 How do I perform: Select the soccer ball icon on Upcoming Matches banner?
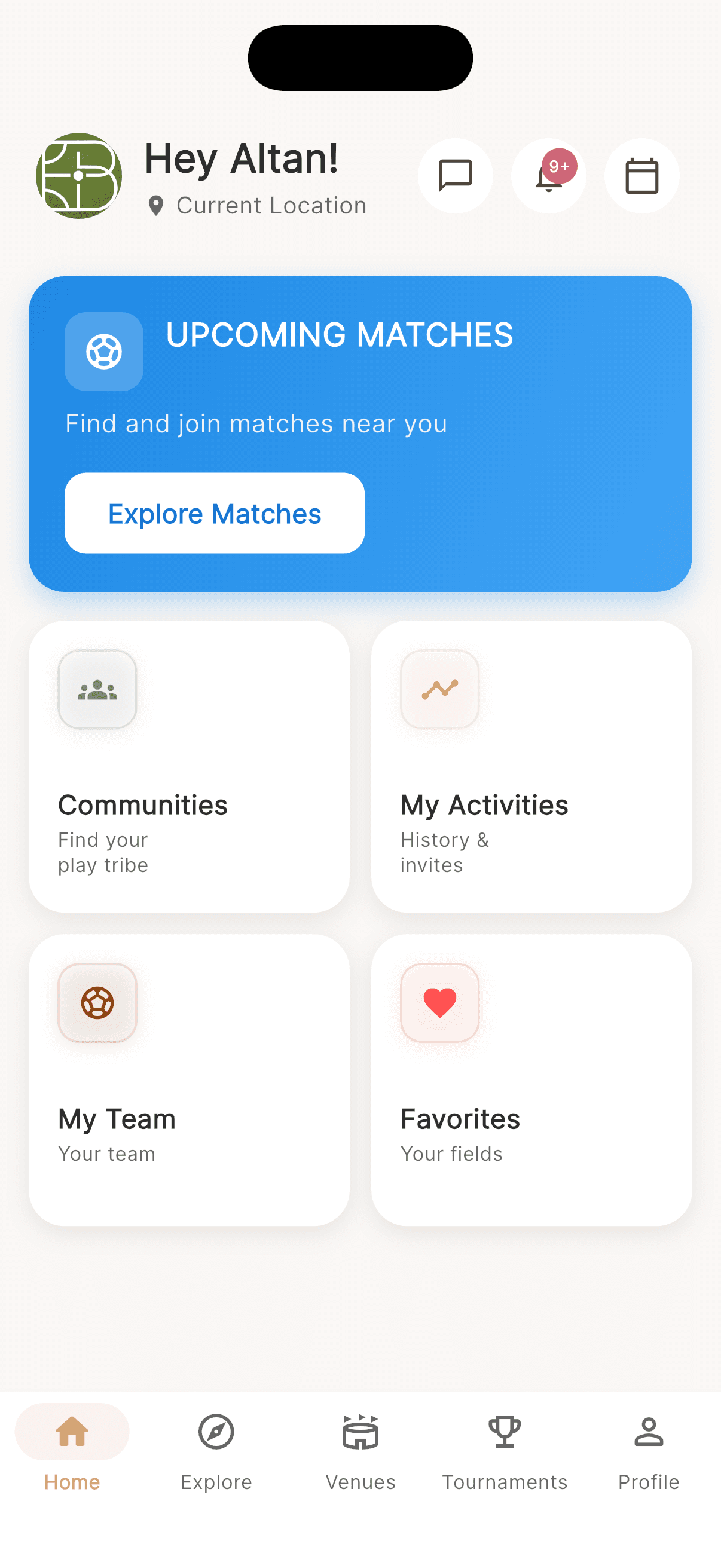[103, 351]
